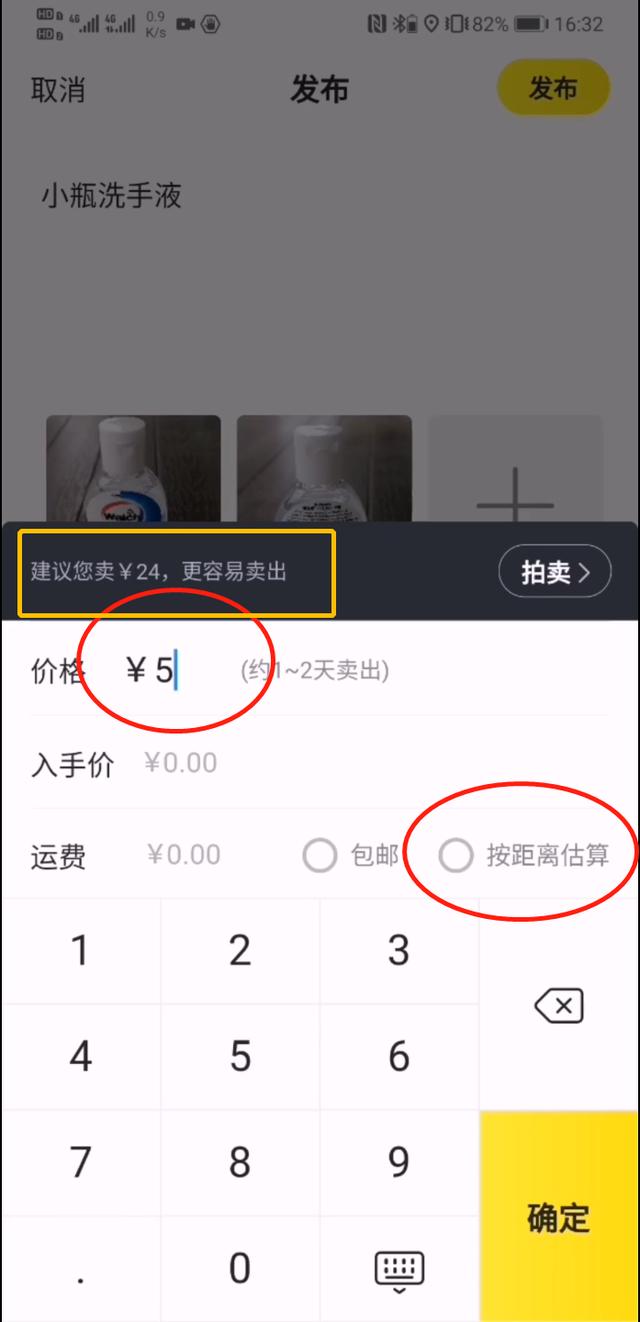The width and height of the screenshot is (640, 1322).
Task: Tap digit 6 on the keypad
Action: pyautogui.click(x=399, y=1057)
